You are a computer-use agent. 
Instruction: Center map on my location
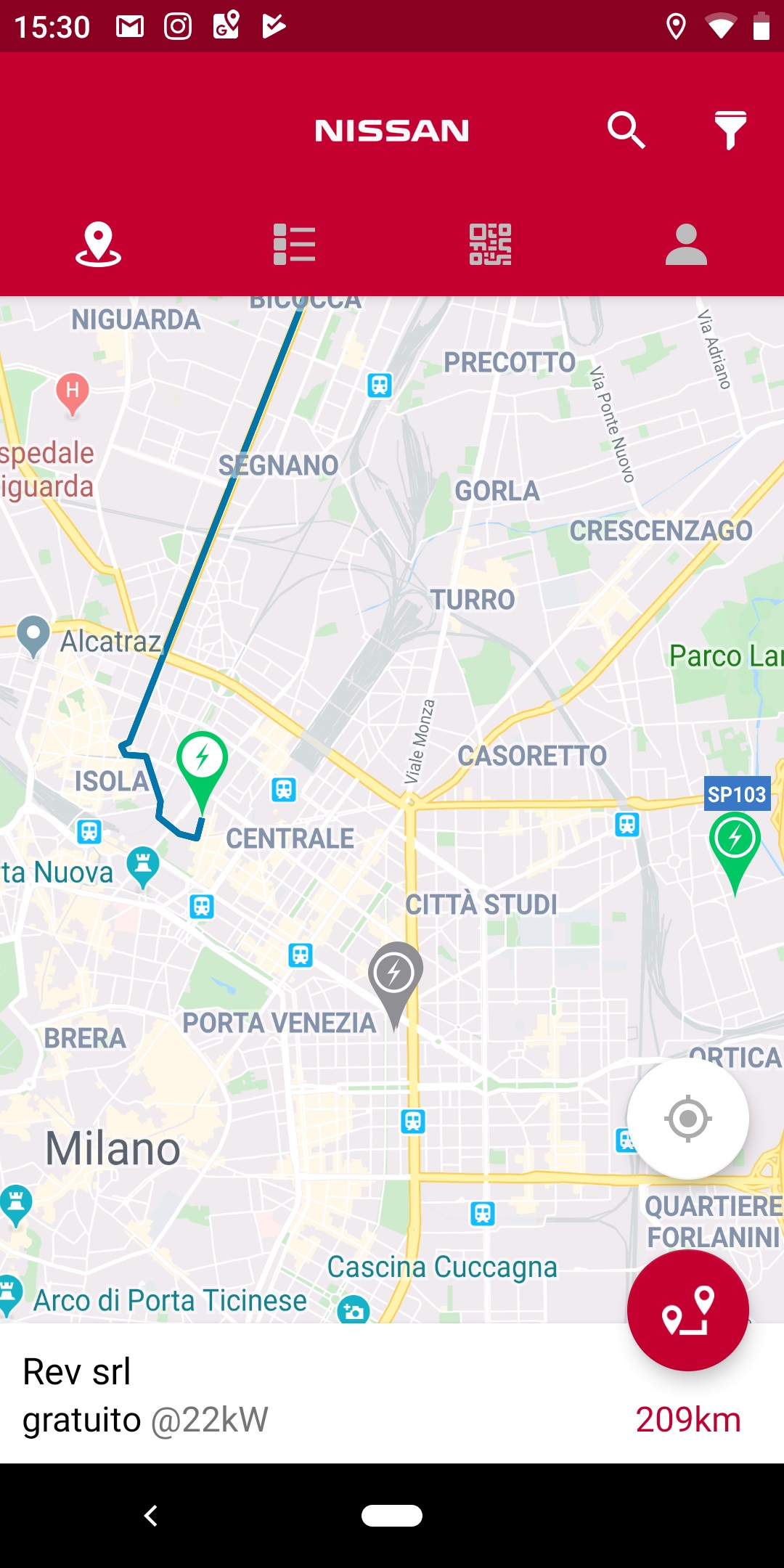point(687,1119)
